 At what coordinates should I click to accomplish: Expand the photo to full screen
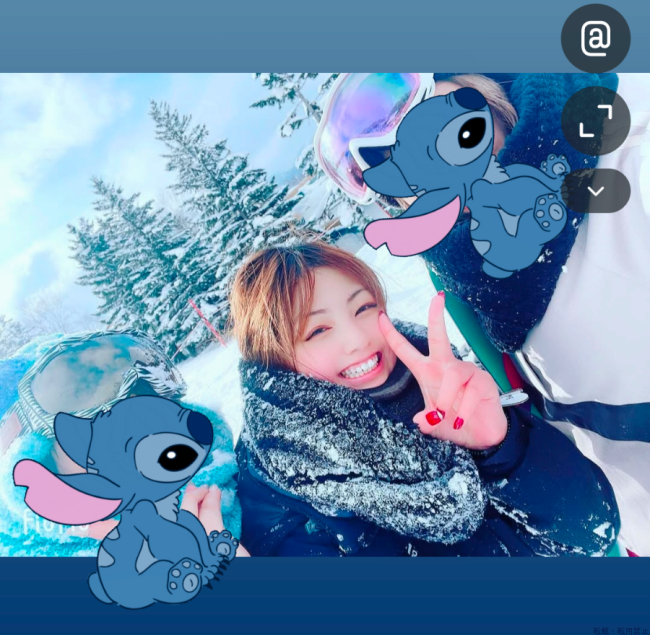click(x=595, y=121)
